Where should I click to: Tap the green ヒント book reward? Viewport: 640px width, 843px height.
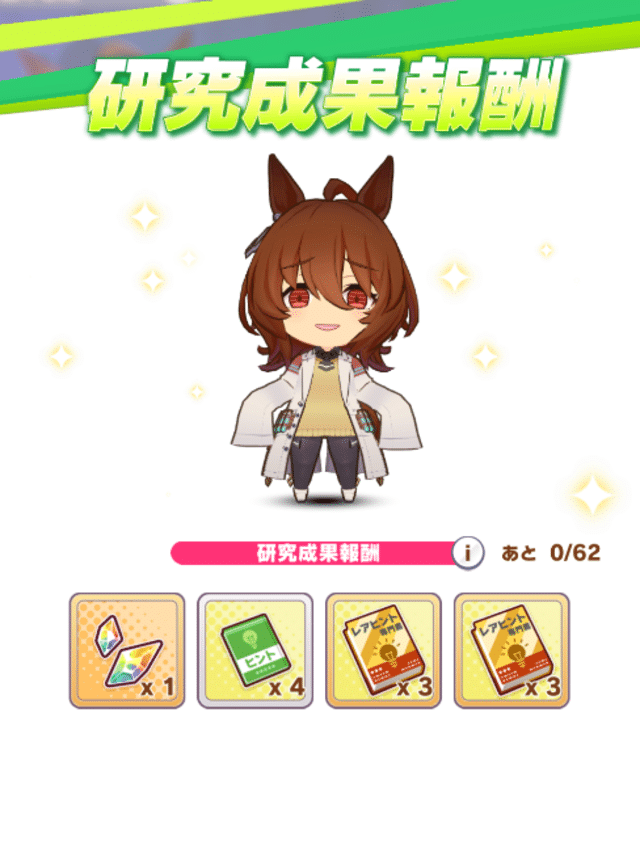point(255,650)
